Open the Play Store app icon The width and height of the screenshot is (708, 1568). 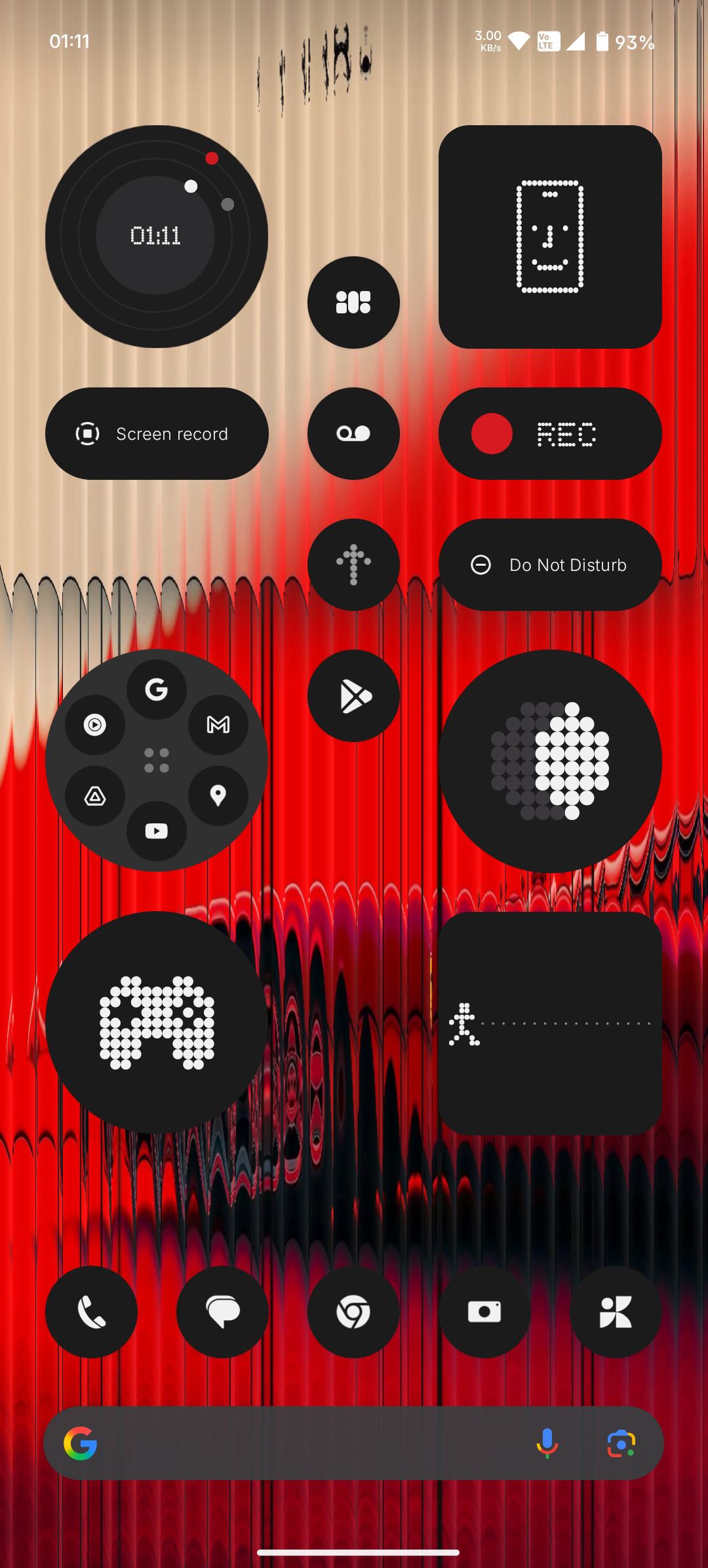coord(353,696)
